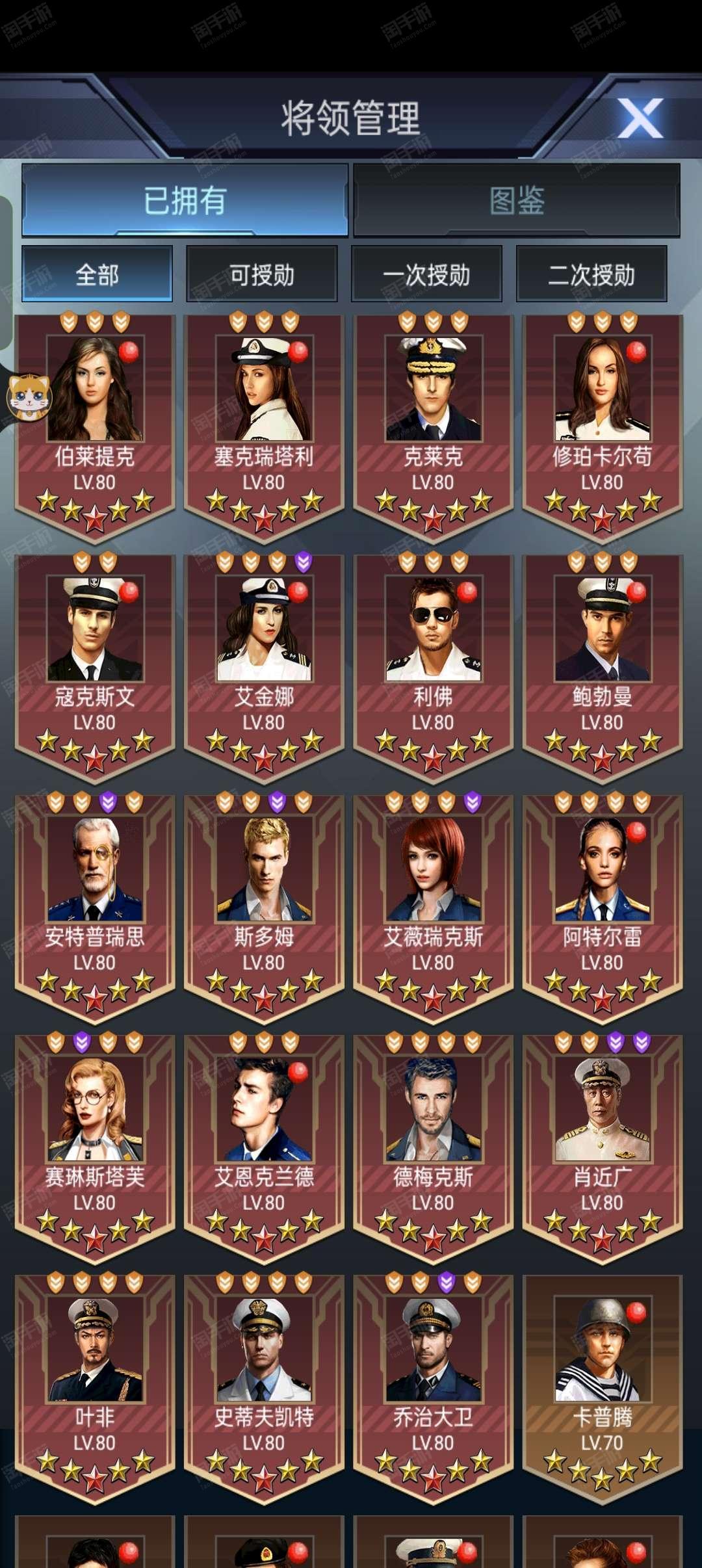Open general 艾金娜 card
This screenshot has height=1568, width=702.
point(264,666)
